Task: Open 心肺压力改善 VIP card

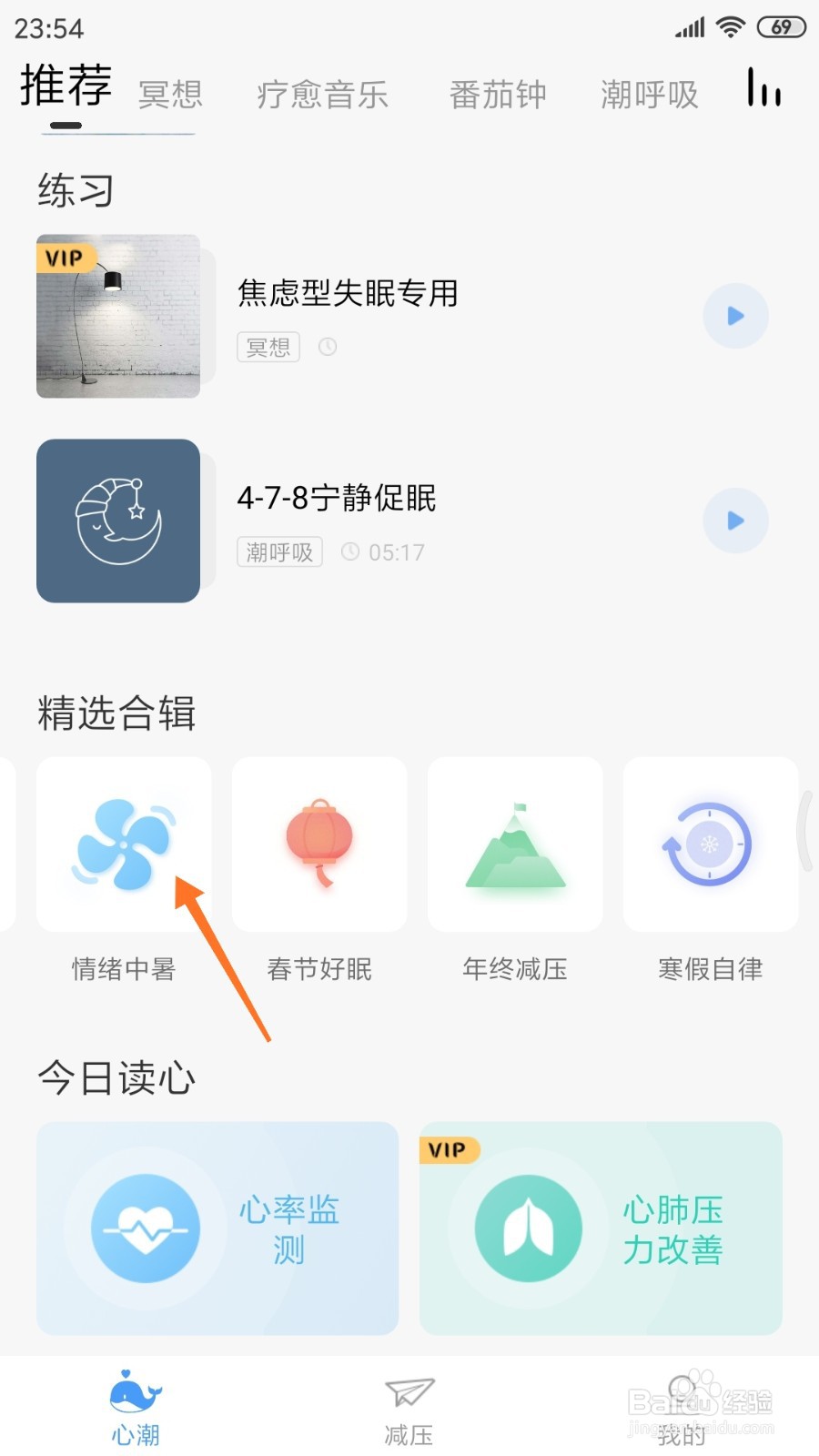Action: (x=601, y=1228)
